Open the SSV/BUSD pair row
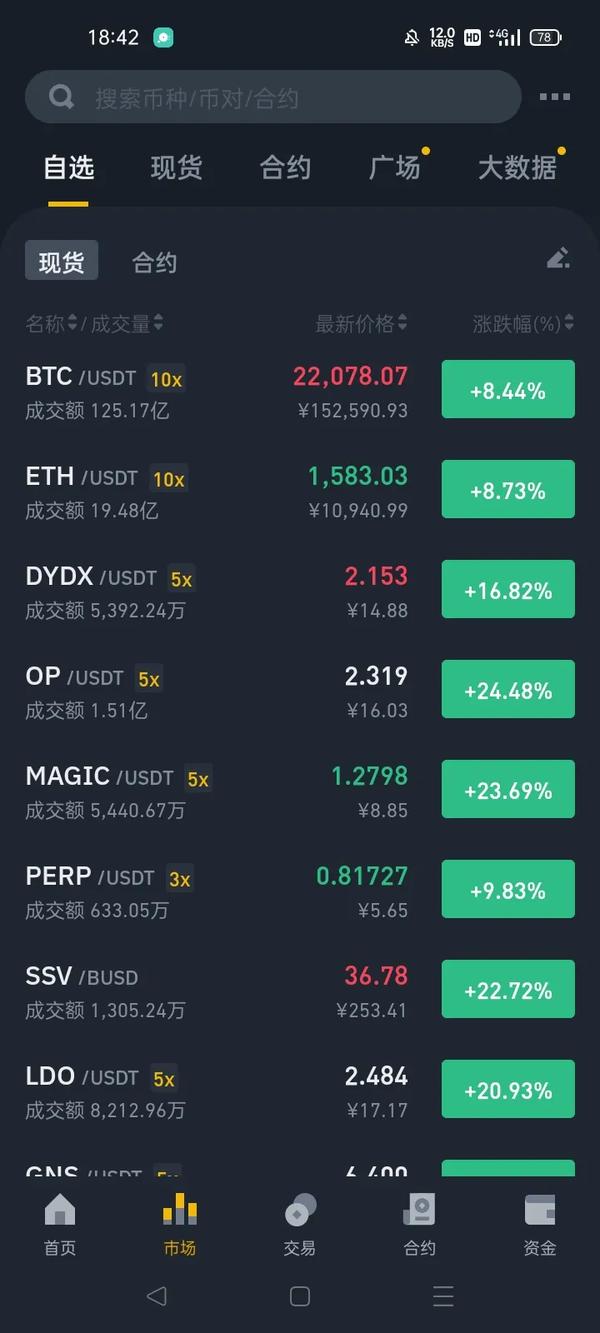Image resolution: width=600 pixels, height=1333 pixels. click(300, 990)
